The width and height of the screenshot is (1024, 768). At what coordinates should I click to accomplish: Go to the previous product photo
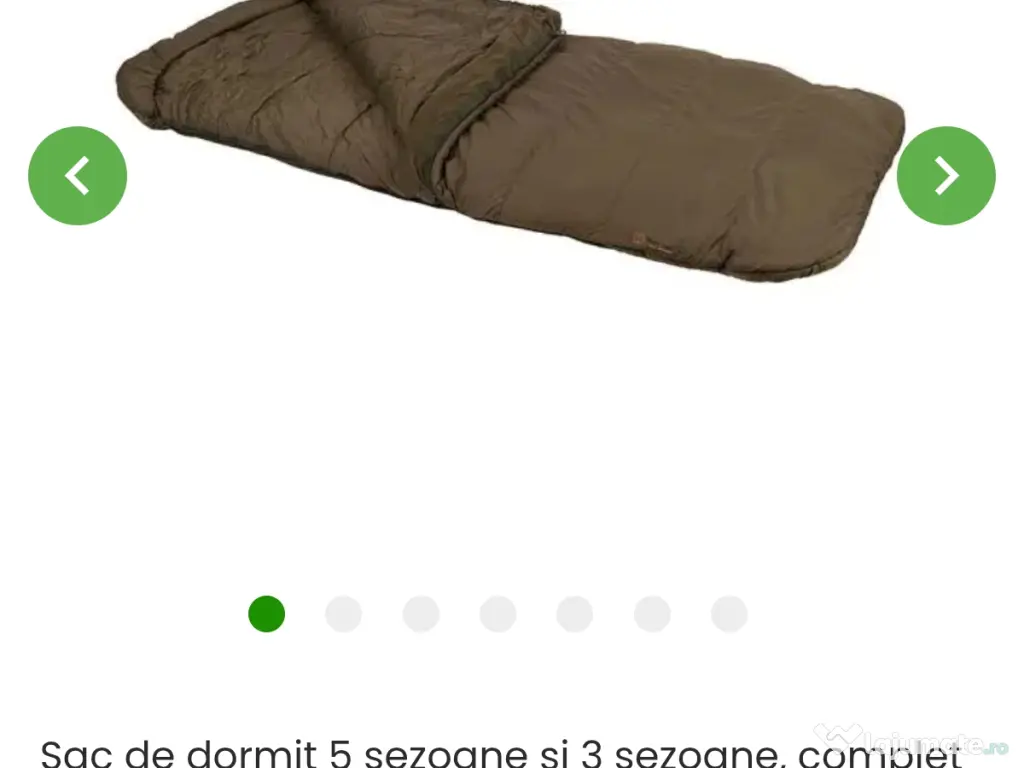[x=78, y=175]
